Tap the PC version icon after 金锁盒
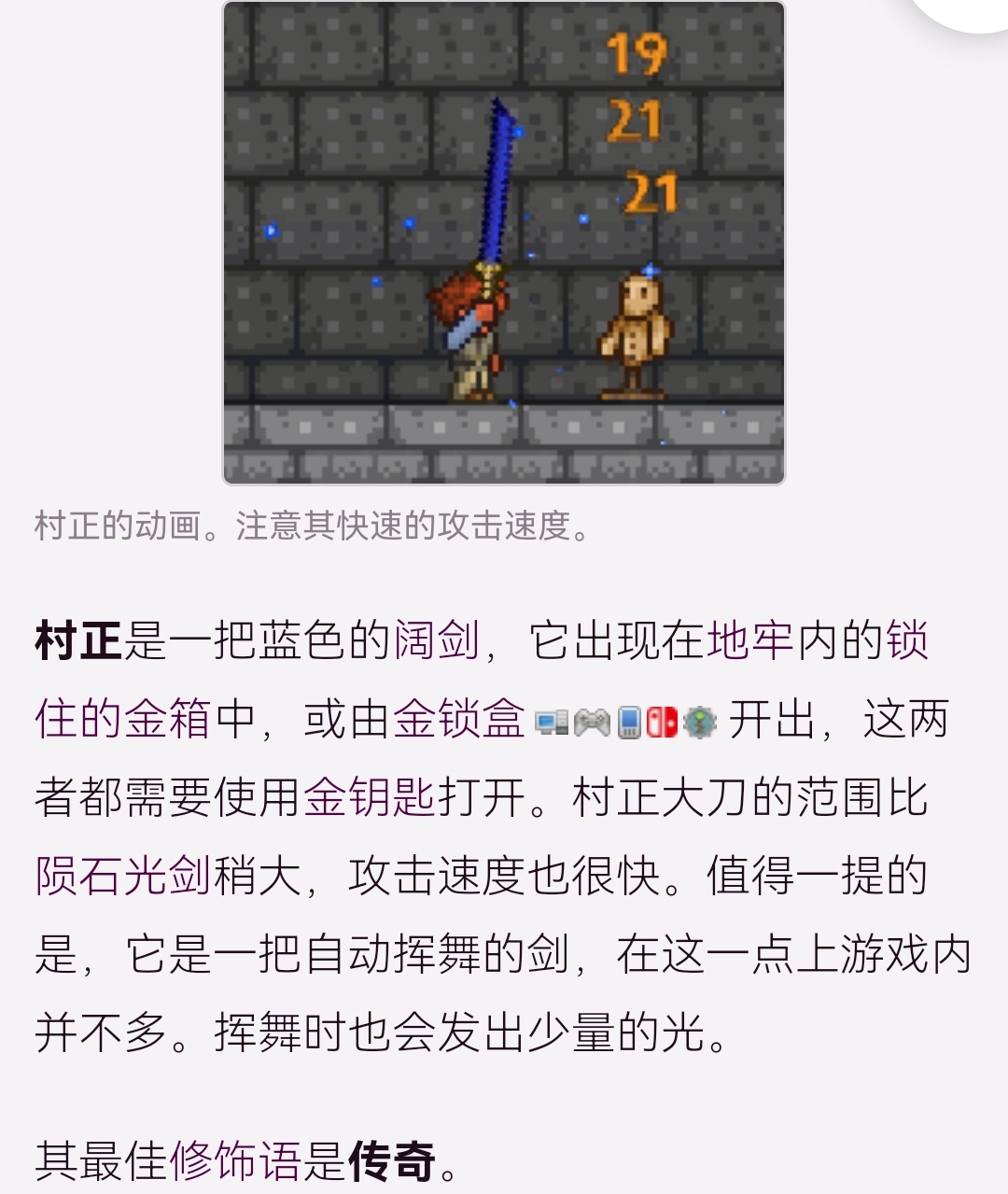This screenshot has height=1194, width=1008. [552, 722]
